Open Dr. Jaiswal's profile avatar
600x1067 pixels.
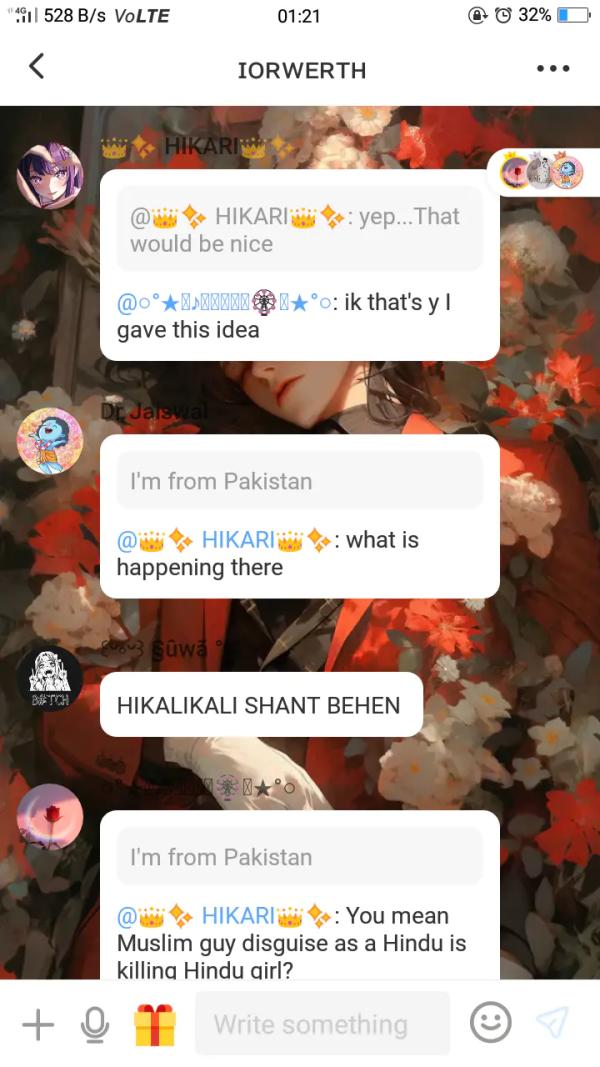[x=50, y=441]
